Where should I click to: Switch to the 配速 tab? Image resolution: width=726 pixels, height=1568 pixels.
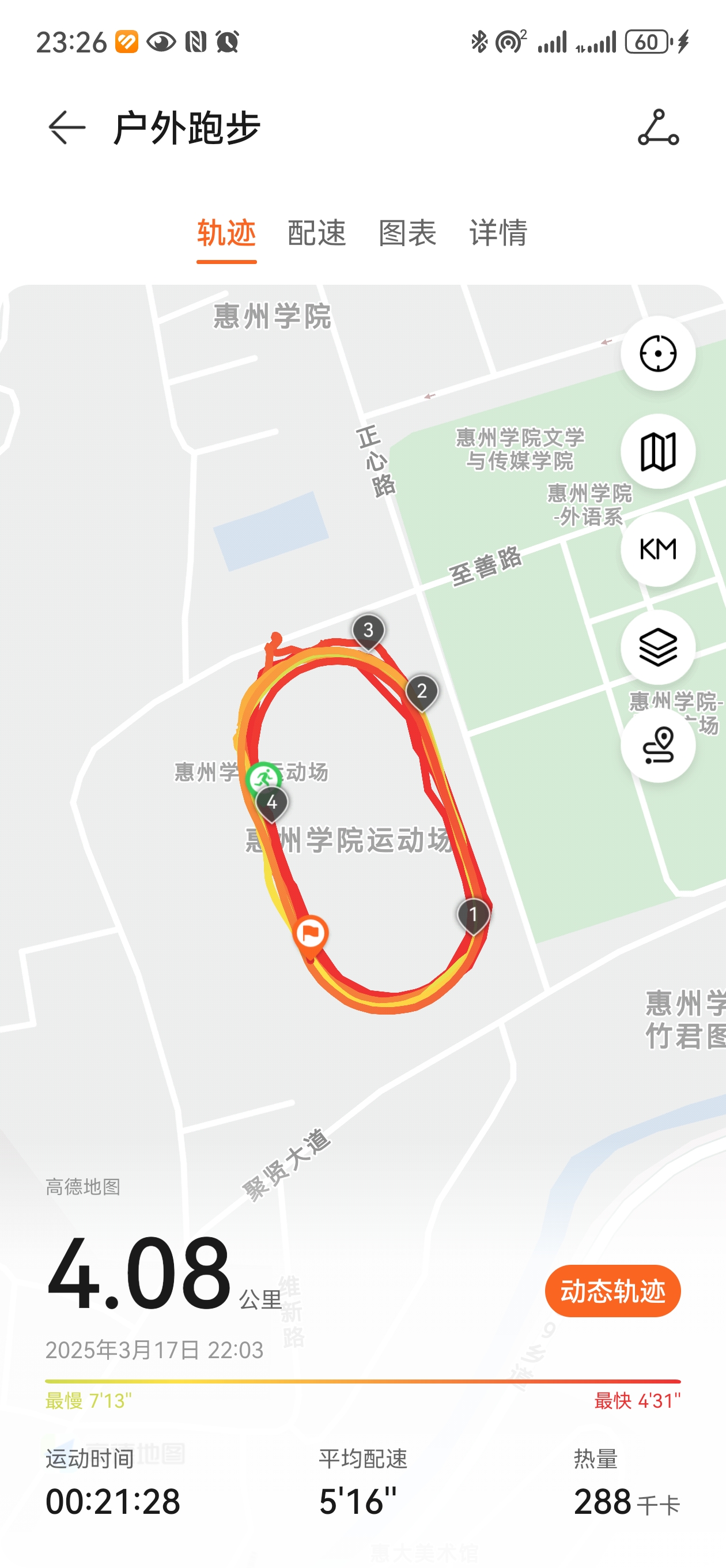point(316,233)
